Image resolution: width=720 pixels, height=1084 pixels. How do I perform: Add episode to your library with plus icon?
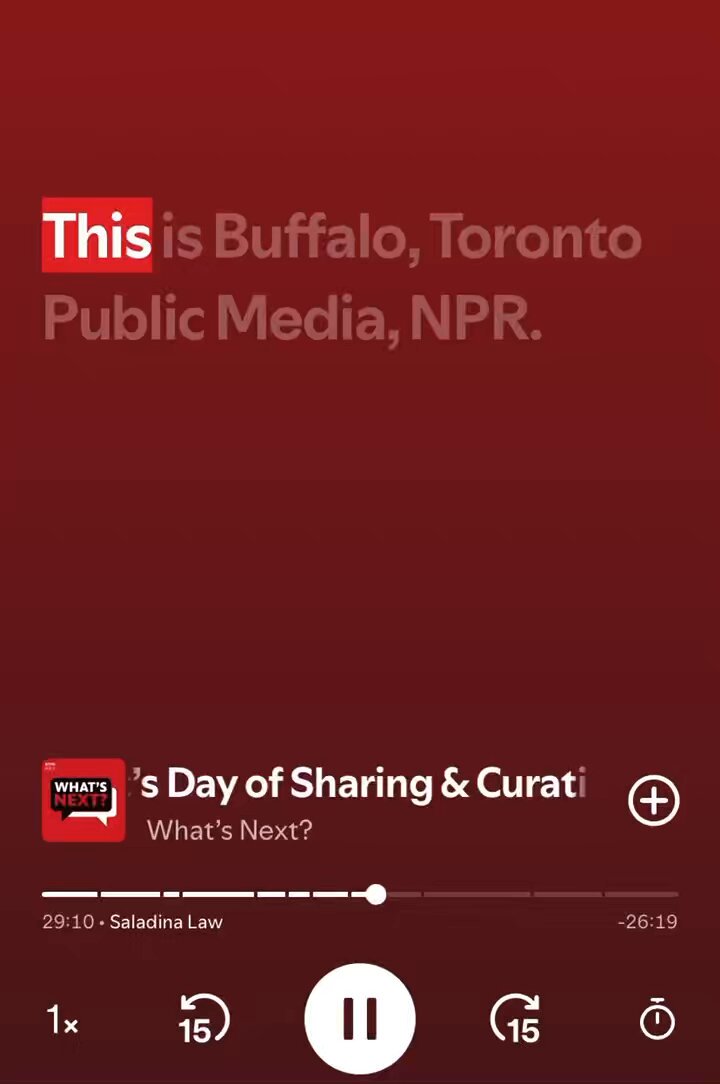click(x=654, y=801)
